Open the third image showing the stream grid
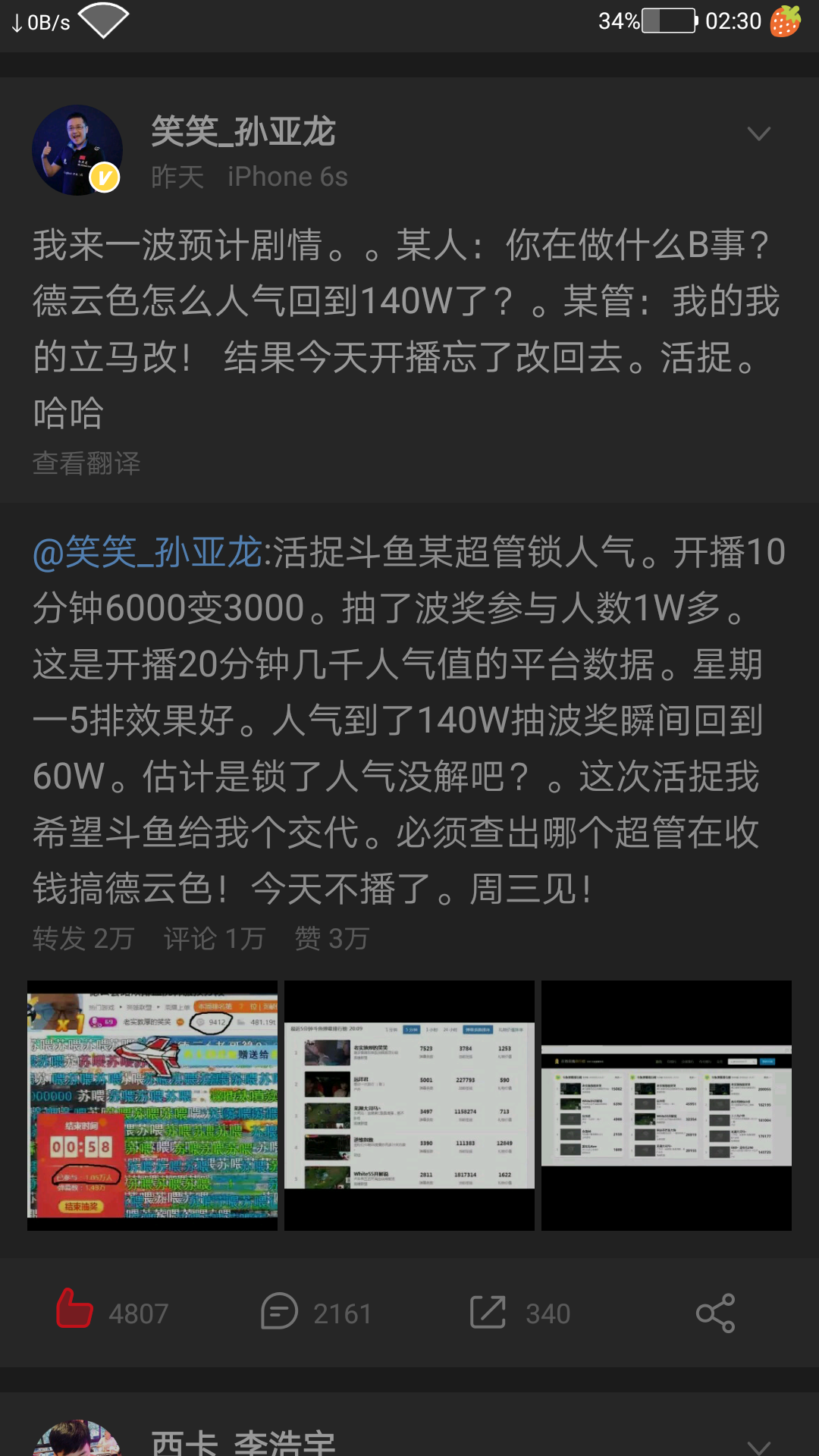Viewport: 819px width, 1456px height. 666,1105
